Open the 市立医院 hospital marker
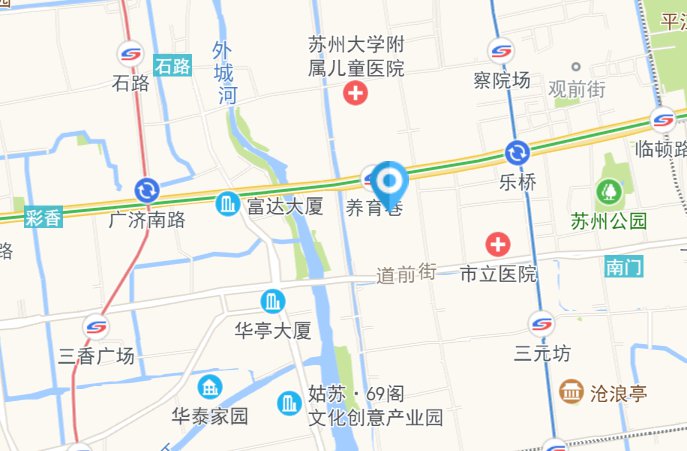Screen dimensions: 687x451 point(497,244)
